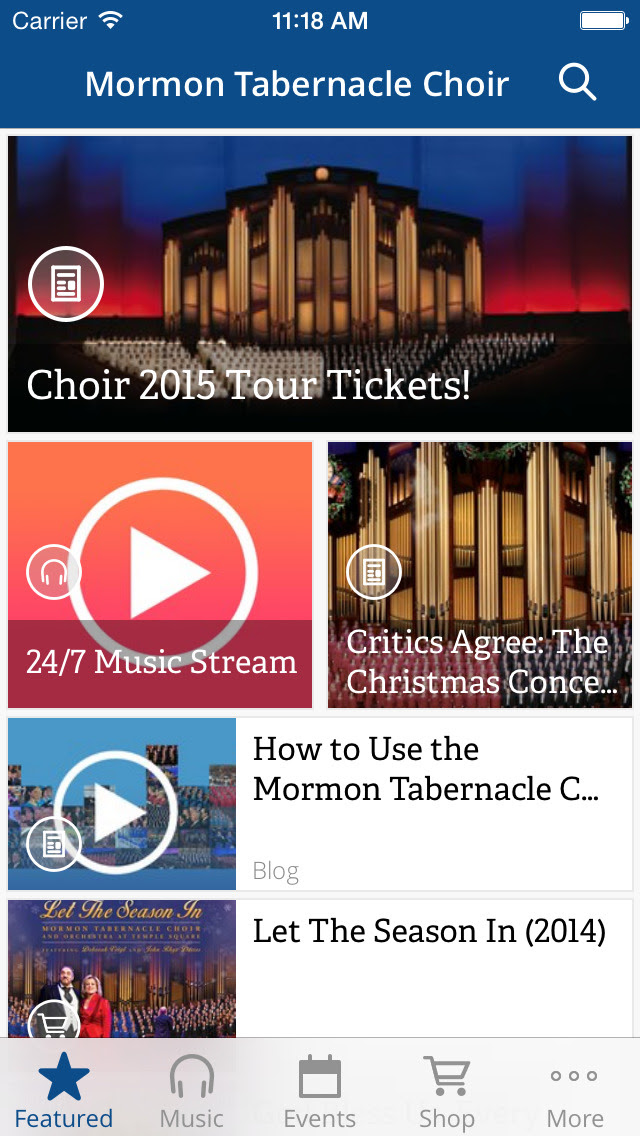Switch to the Music tab
Screen dimensions: 640x1136
coord(192,1090)
